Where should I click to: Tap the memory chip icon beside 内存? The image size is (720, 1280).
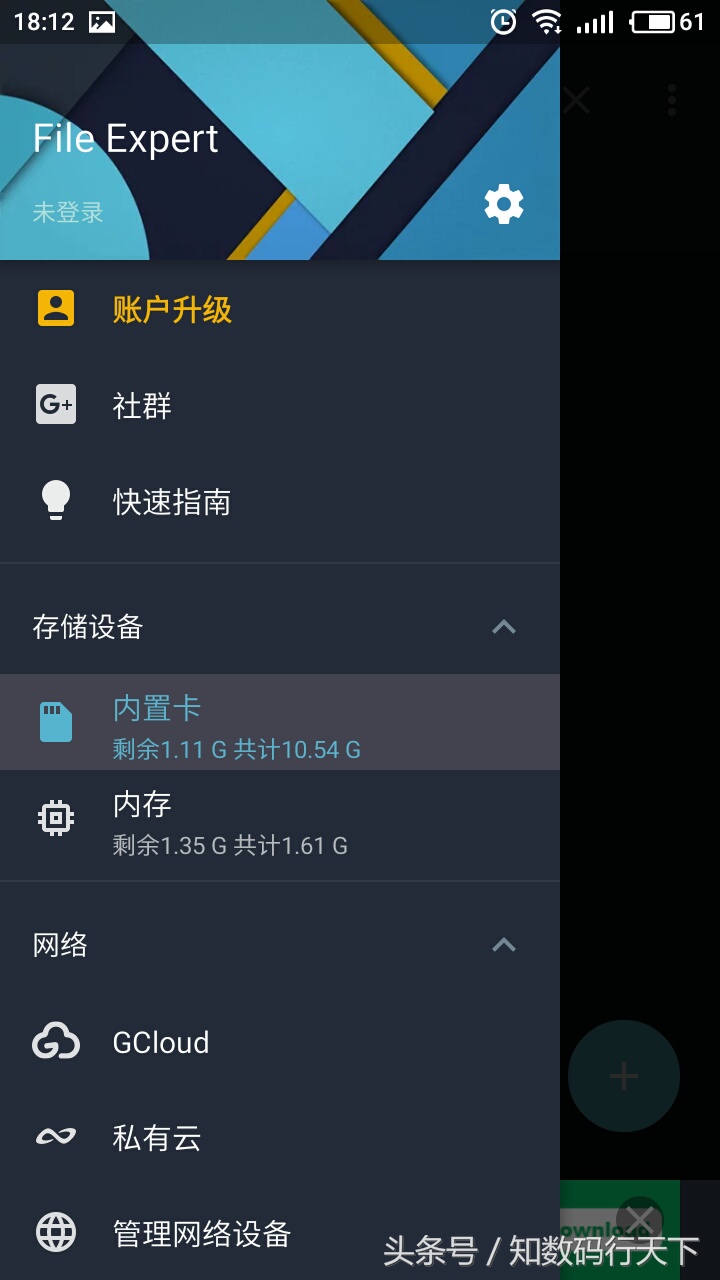point(55,817)
